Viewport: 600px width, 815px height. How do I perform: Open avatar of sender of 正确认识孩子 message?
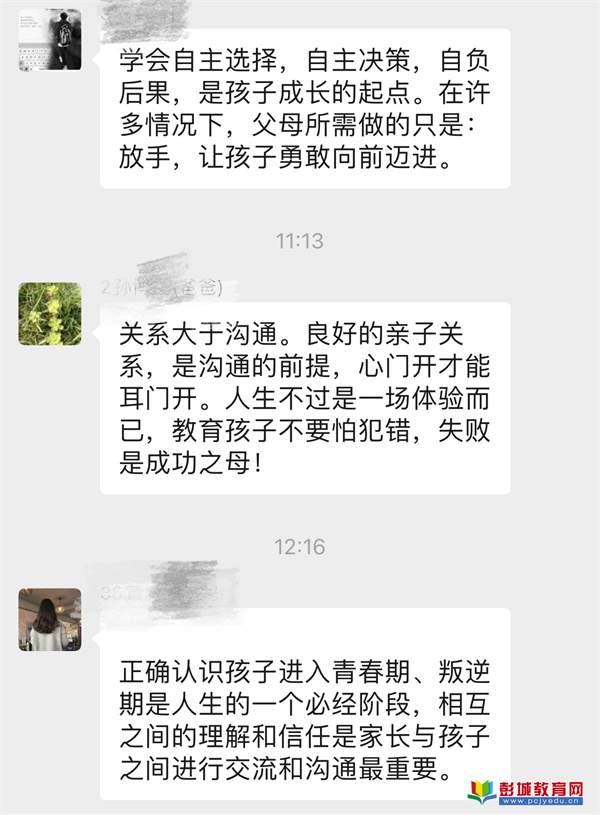(50, 619)
